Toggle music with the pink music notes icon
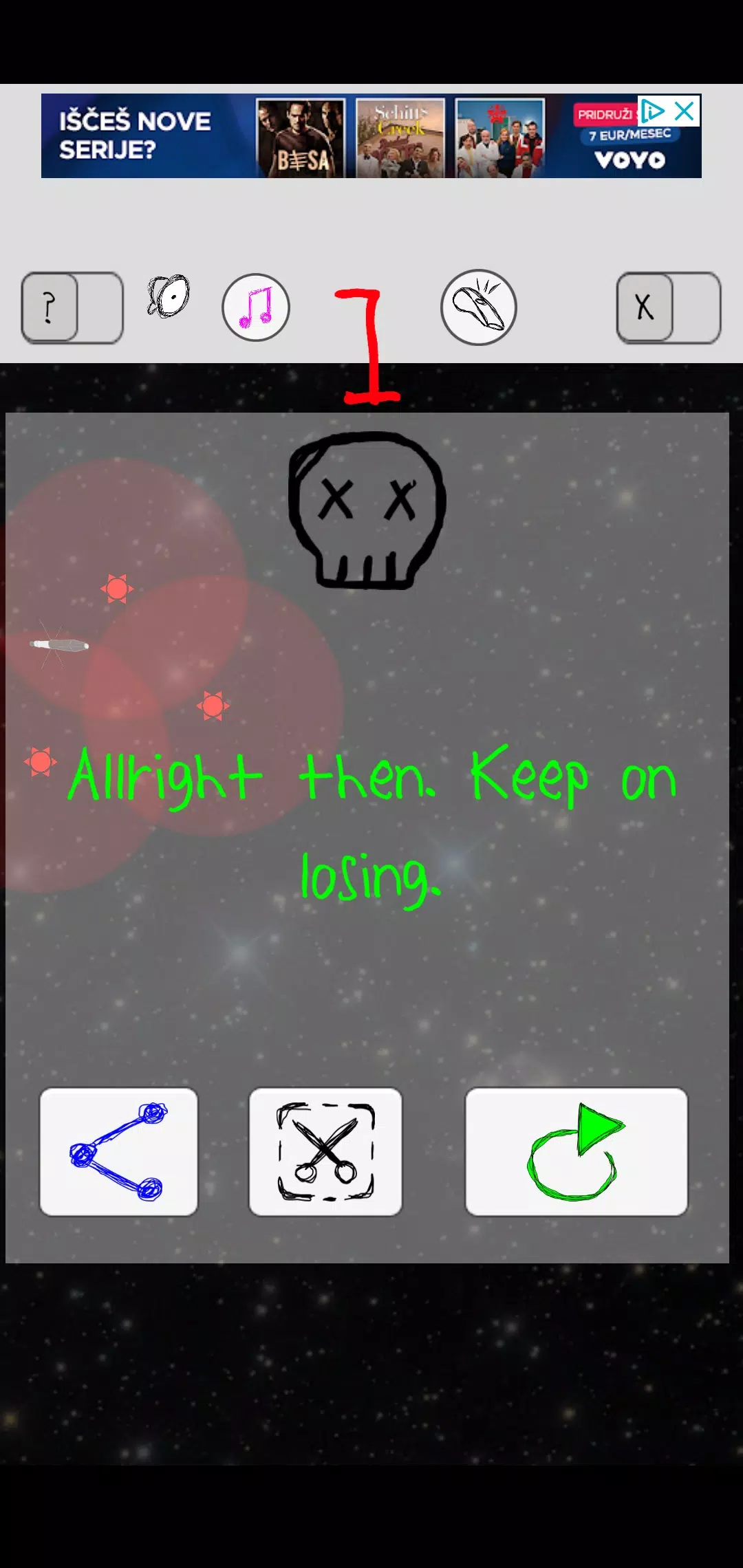Image resolution: width=743 pixels, height=1568 pixels. [x=255, y=307]
